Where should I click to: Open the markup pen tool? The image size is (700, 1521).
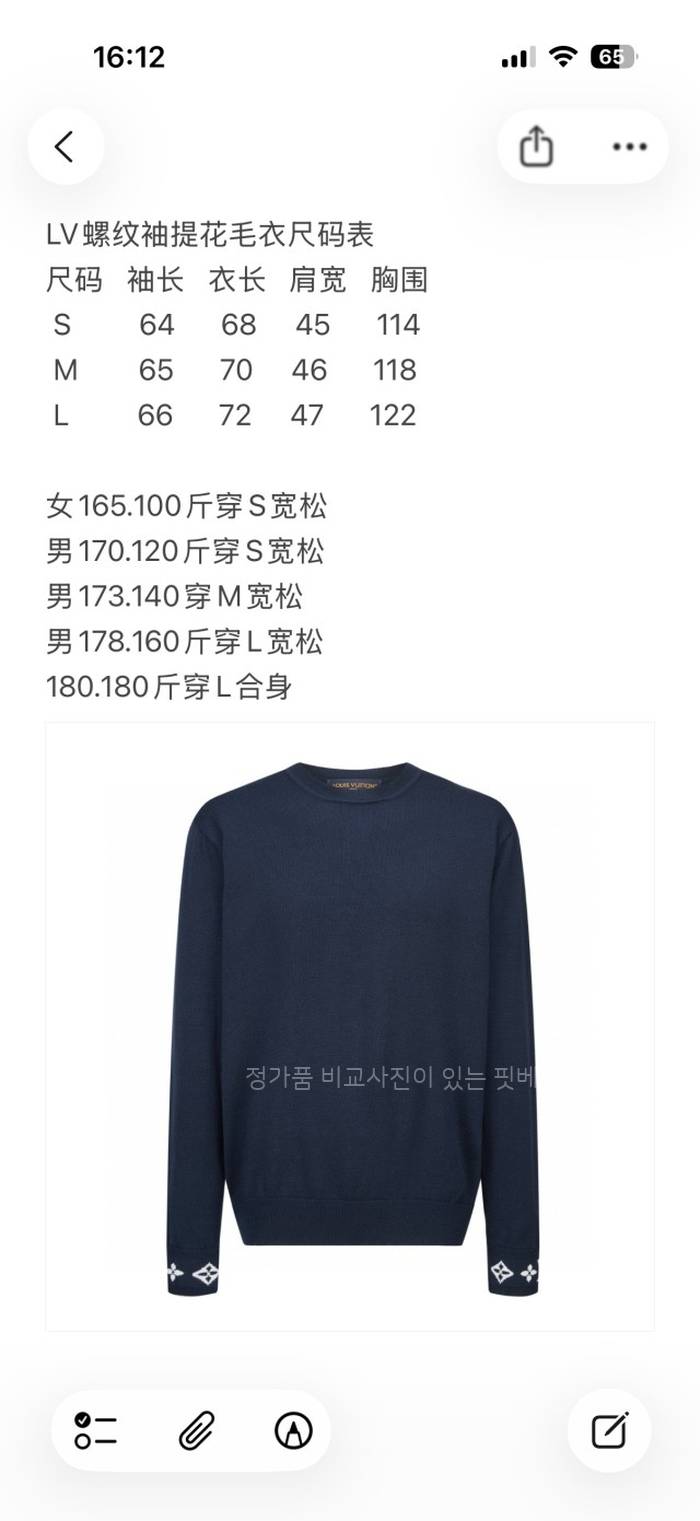pos(293,1431)
